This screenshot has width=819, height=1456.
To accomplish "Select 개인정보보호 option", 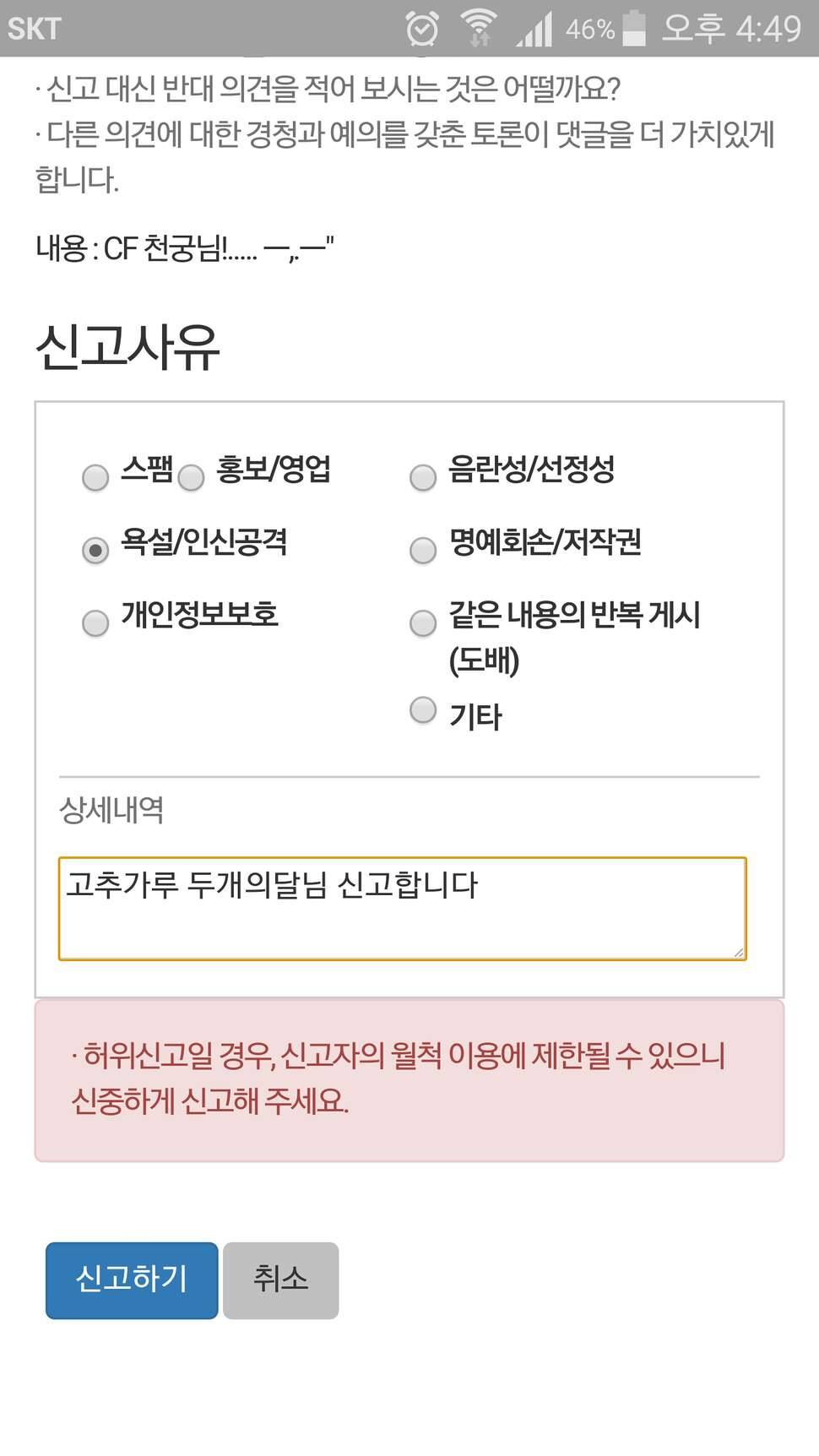I will click(x=95, y=623).
